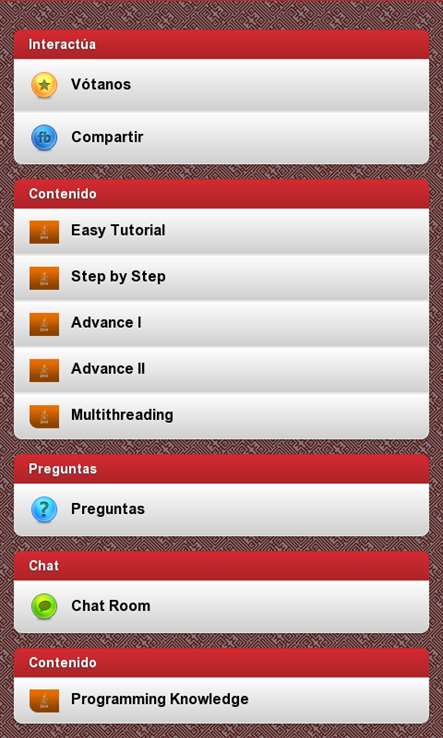Enter the Chat Room
This screenshot has width=443, height=738.
pos(221,606)
